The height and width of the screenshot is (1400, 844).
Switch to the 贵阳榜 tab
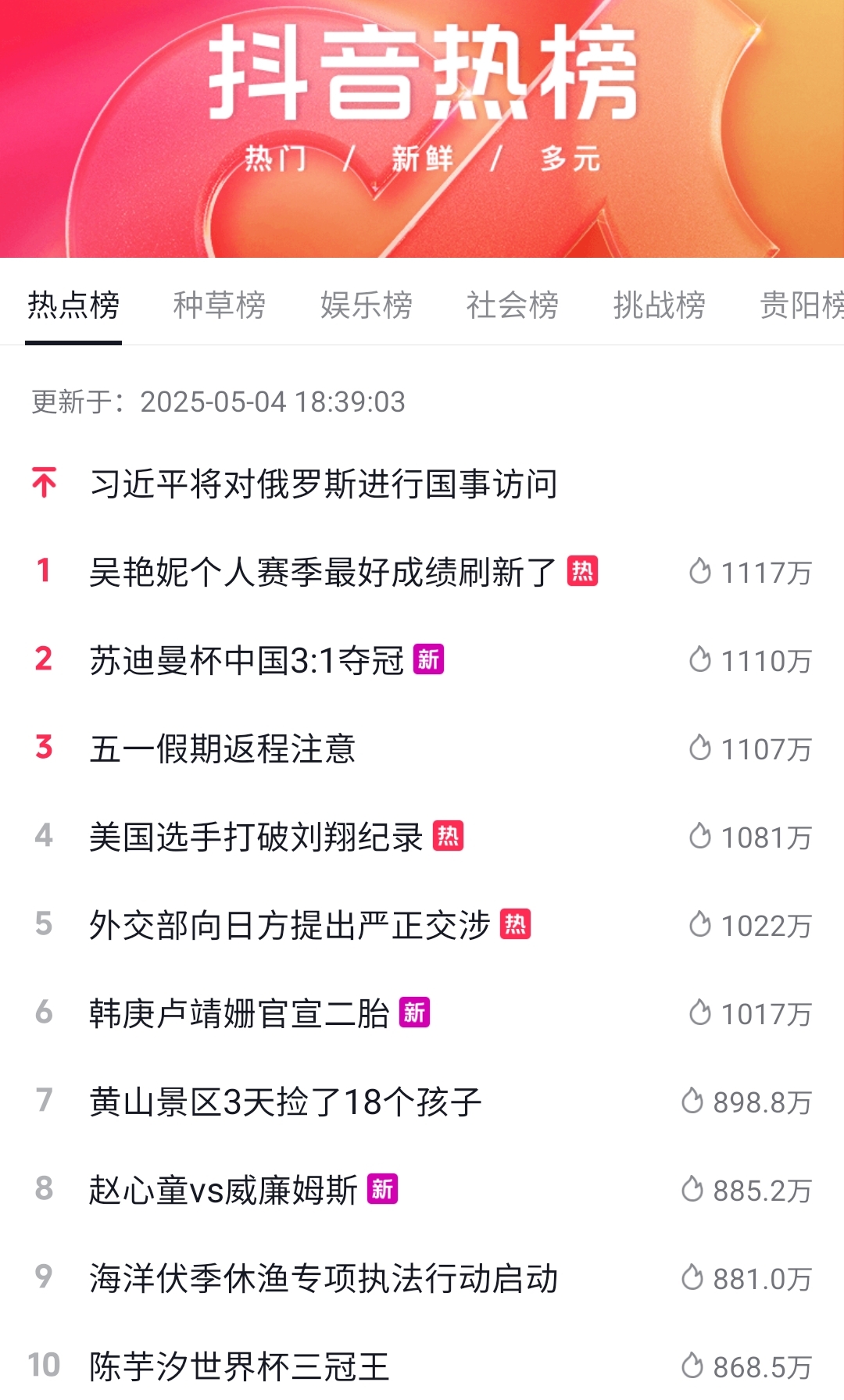802,305
